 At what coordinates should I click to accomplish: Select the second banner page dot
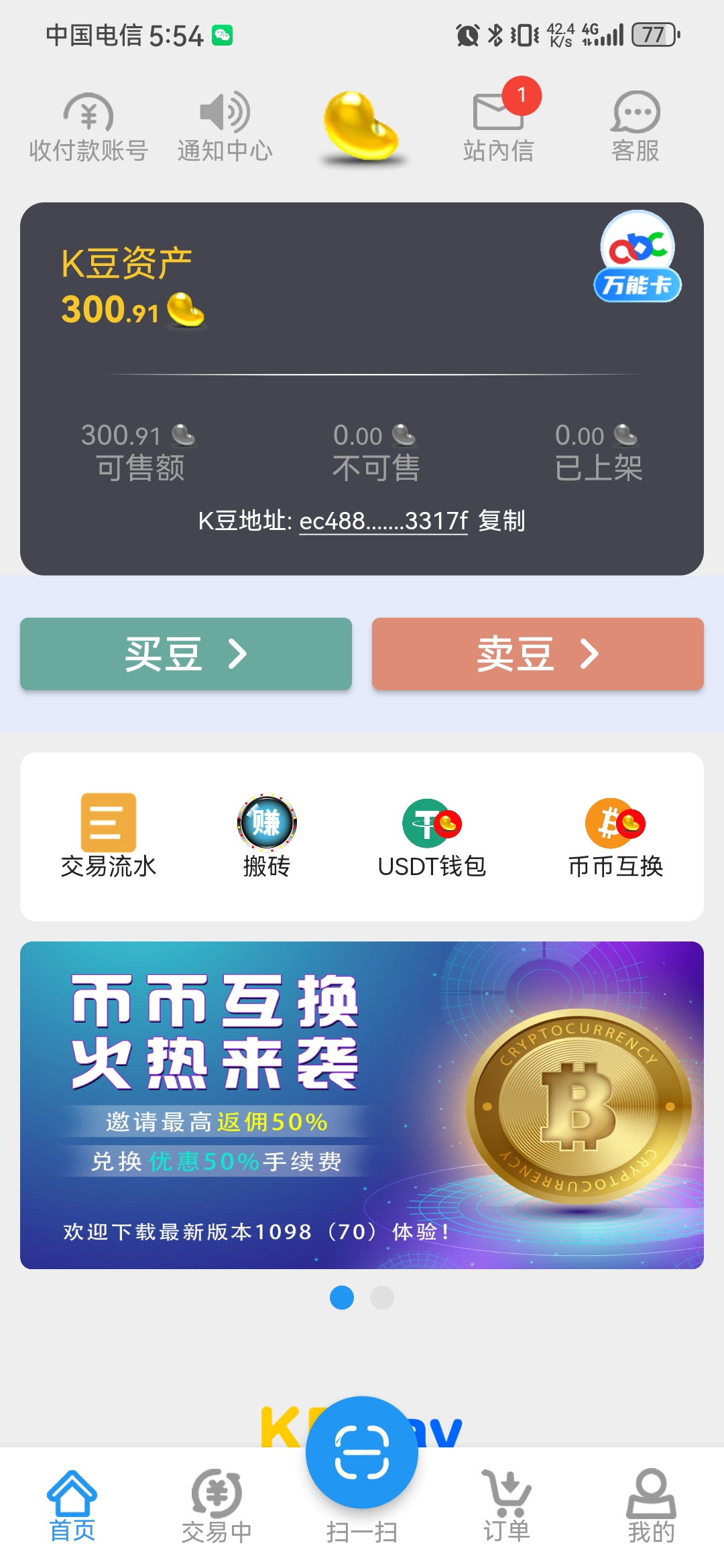[x=382, y=1298]
